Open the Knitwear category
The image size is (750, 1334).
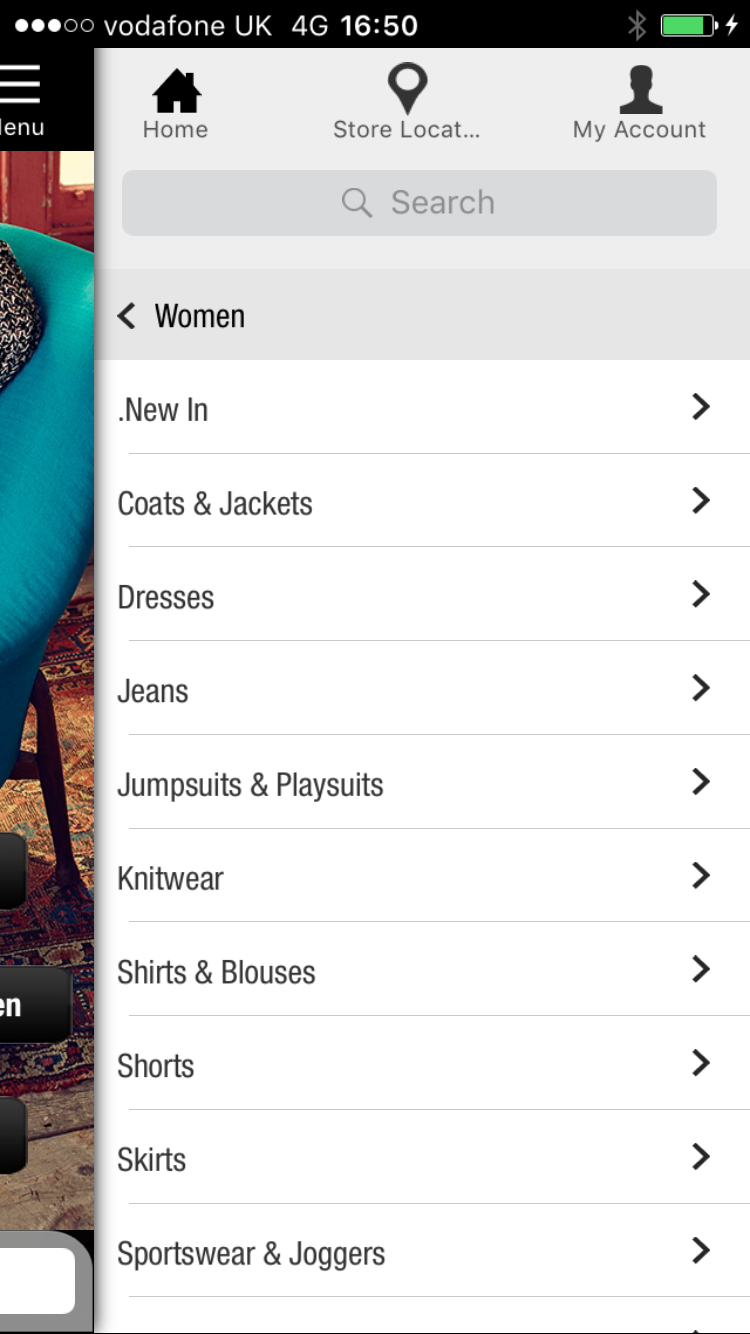(420, 878)
